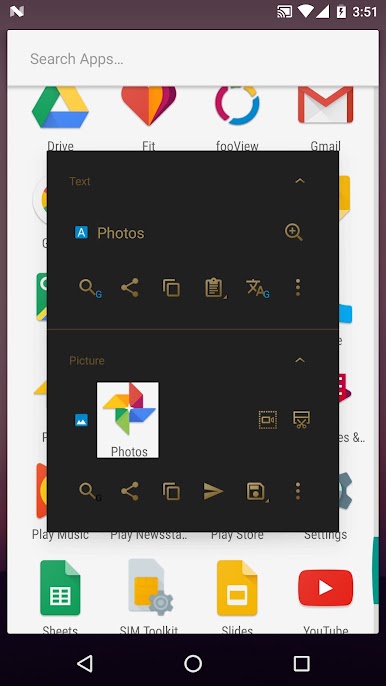Viewport: 386px width, 686px height.
Task: Open more options in Text section
Action: 298,288
